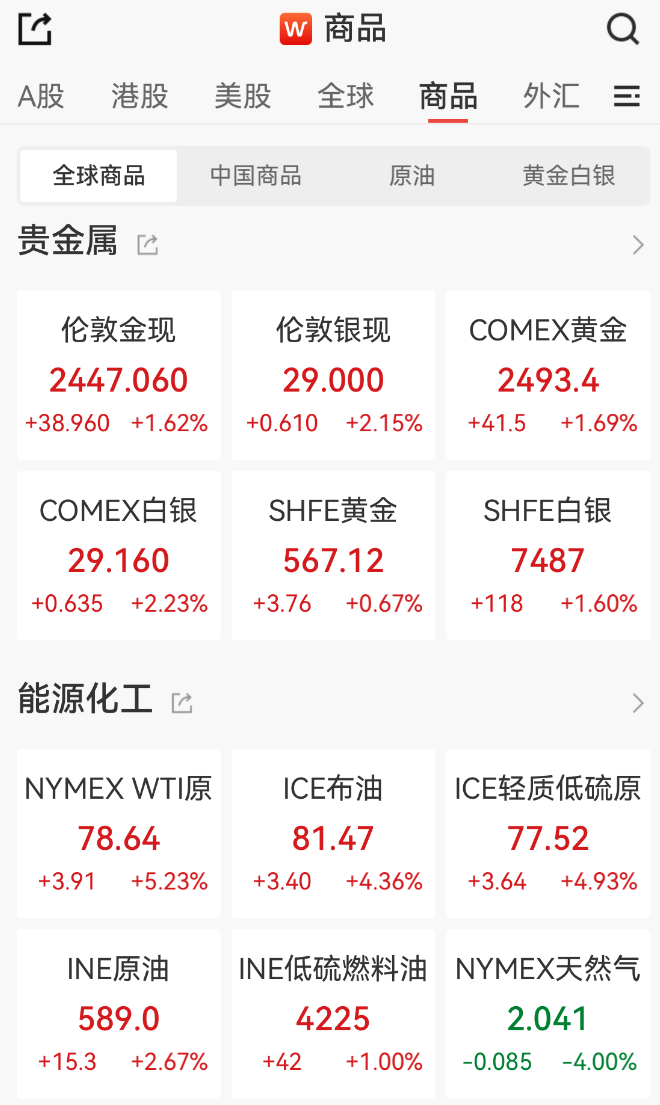The image size is (660, 1105).
Task: Expand the 贵金属 section via chevron
Action: coord(638,244)
